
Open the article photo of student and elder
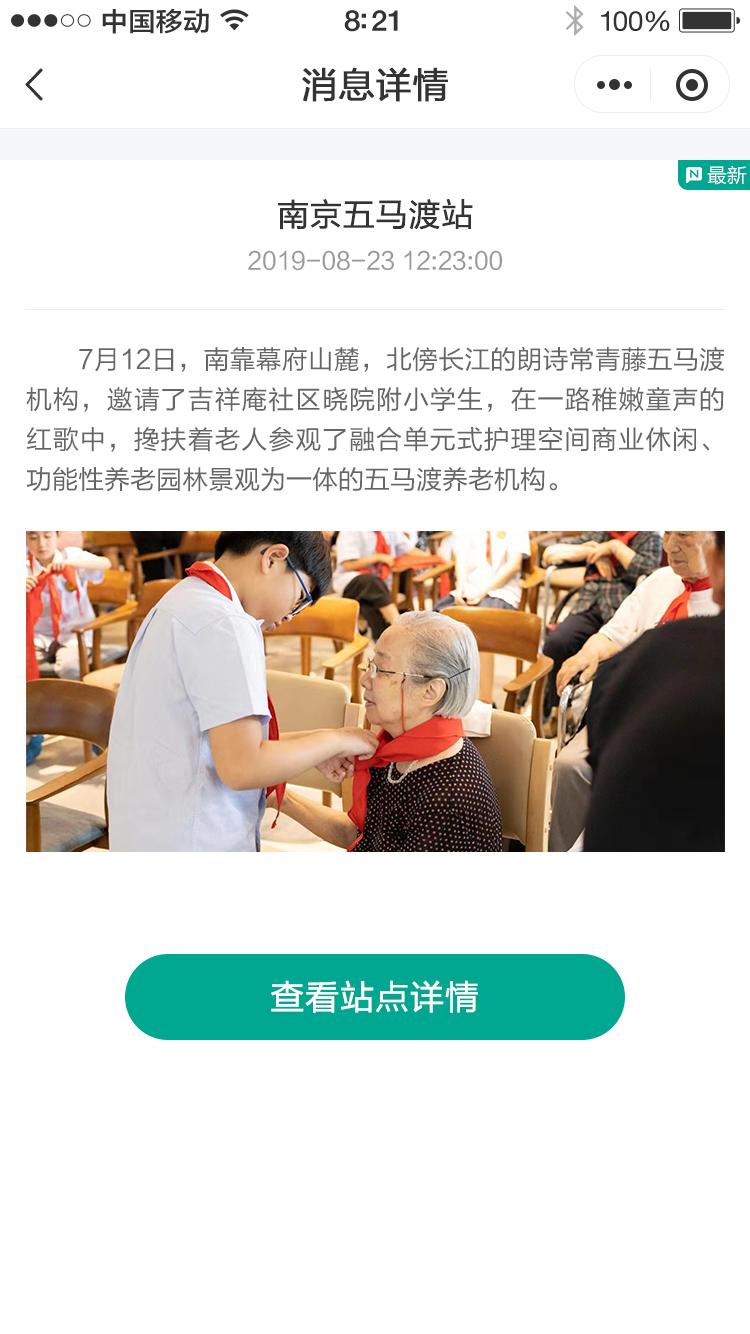click(x=375, y=691)
